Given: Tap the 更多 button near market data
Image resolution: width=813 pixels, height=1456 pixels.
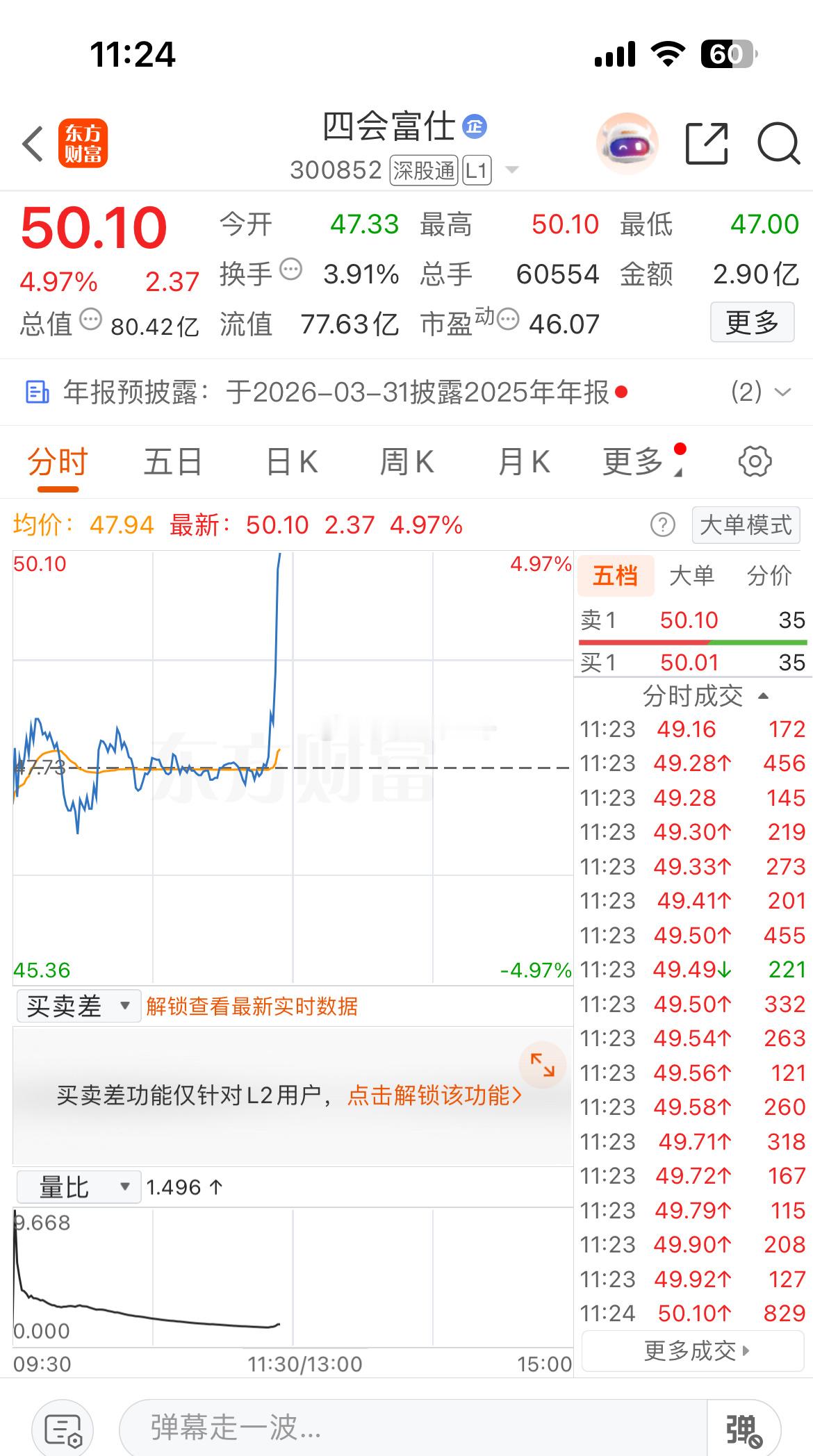Looking at the screenshot, I should (752, 323).
